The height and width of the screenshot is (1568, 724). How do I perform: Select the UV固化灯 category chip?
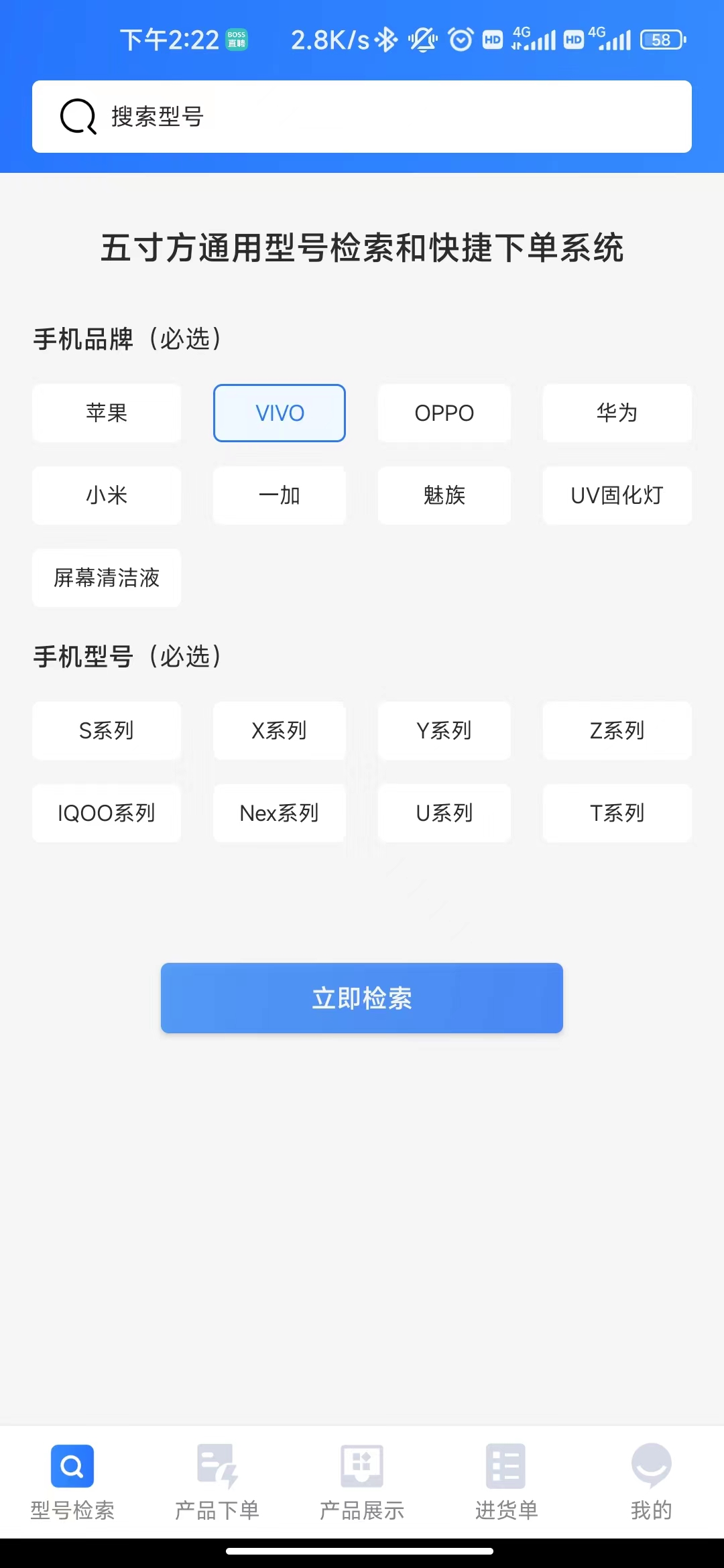point(617,495)
